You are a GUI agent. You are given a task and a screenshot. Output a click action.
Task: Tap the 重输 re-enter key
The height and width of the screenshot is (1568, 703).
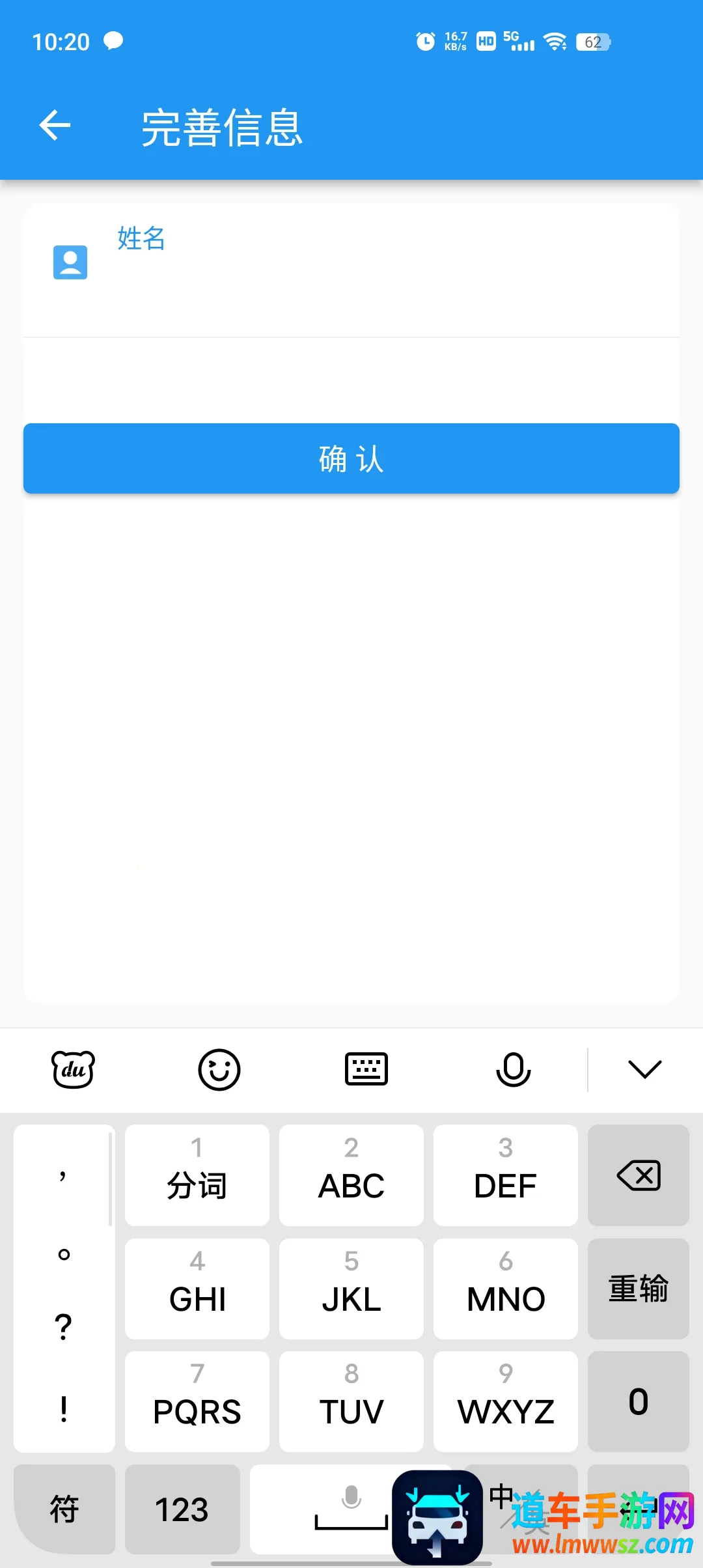(x=638, y=1289)
